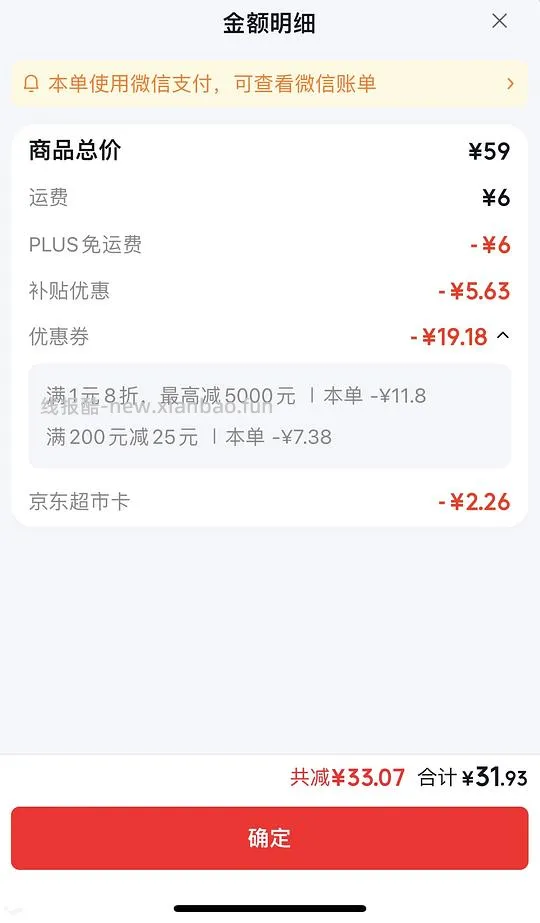The width and height of the screenshot is (540, 923).
Task: Tap the 确定 button
Action: pyautogui.click(x=270, y=838)
